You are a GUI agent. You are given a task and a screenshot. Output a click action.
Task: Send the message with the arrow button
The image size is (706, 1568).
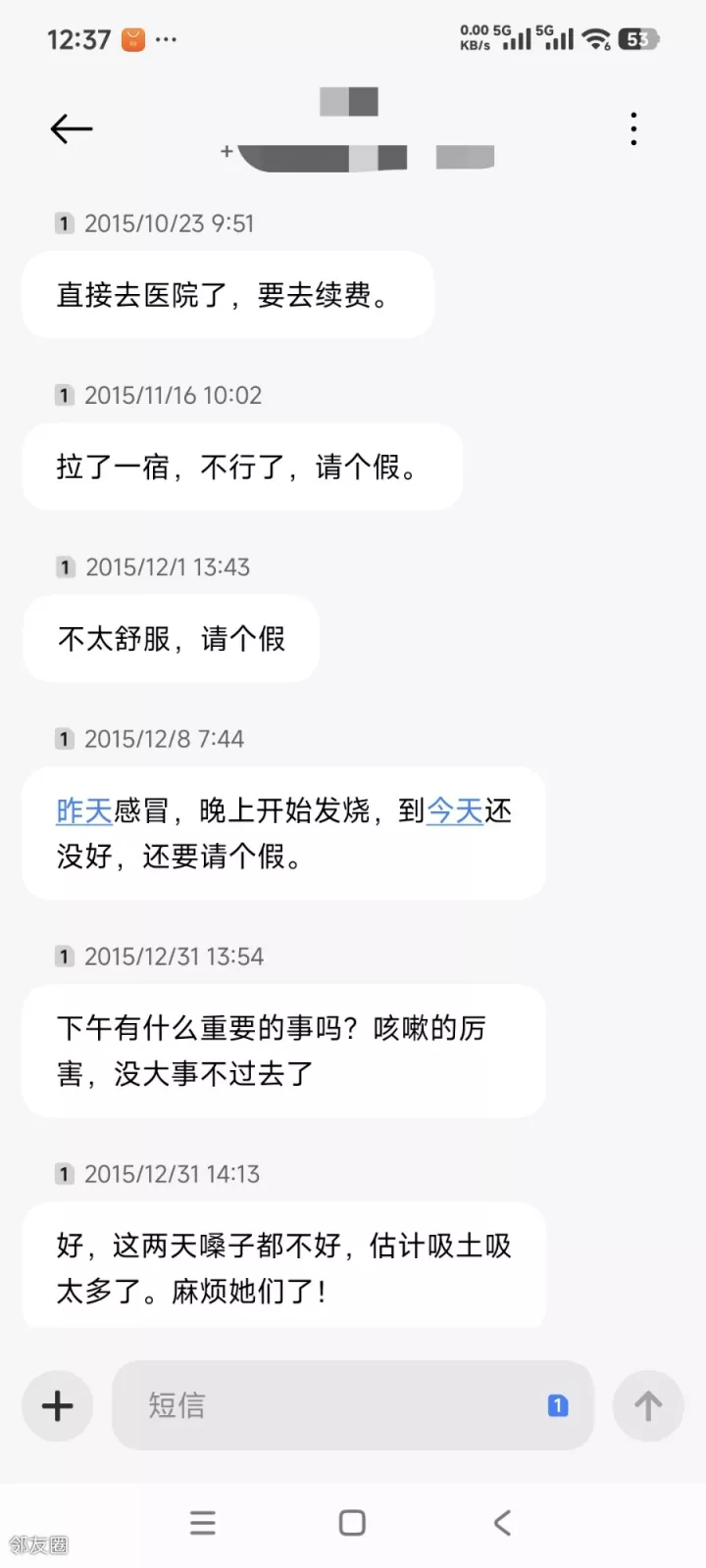(x=647, y=1406)
